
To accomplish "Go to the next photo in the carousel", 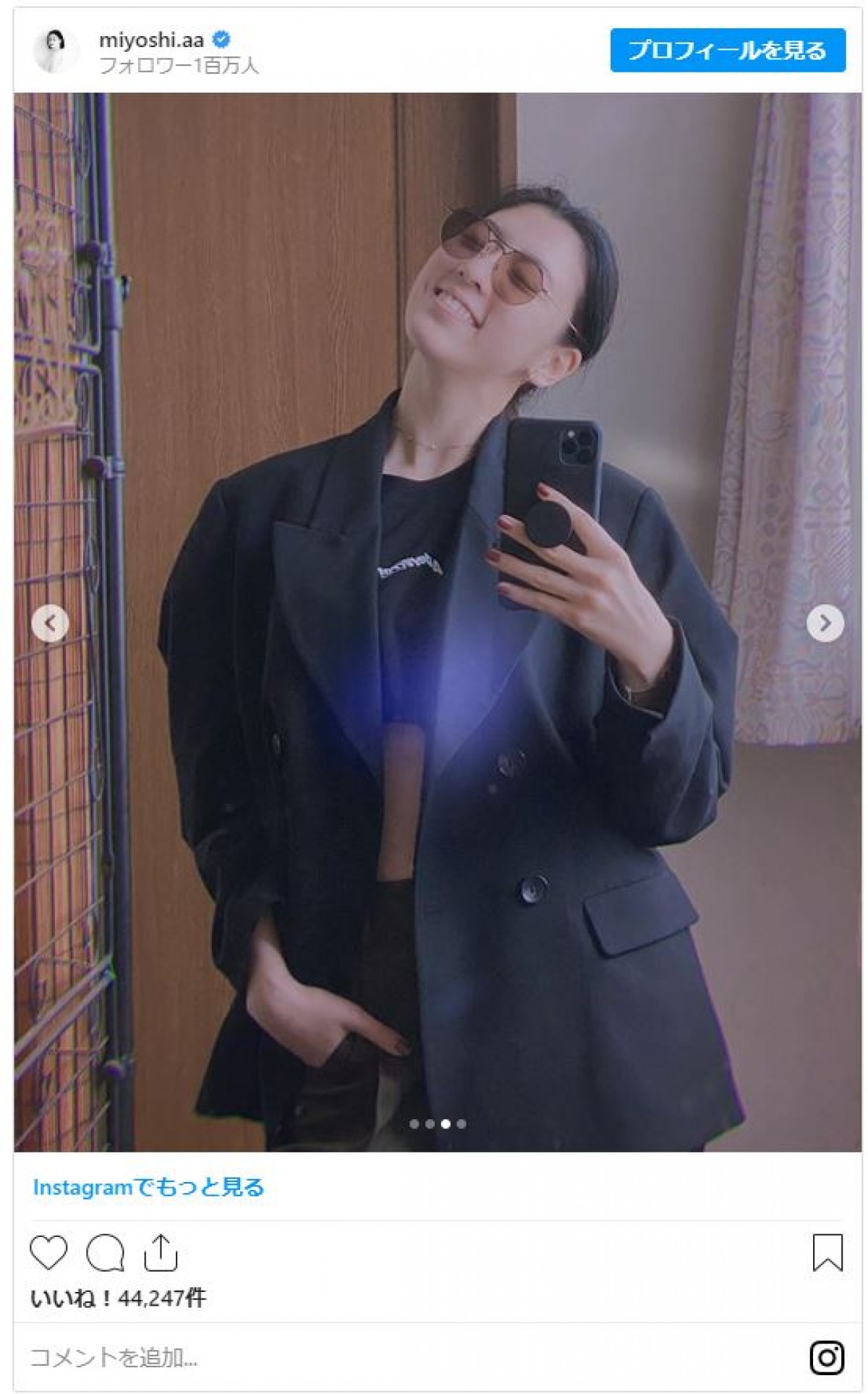I will [825, 623].
